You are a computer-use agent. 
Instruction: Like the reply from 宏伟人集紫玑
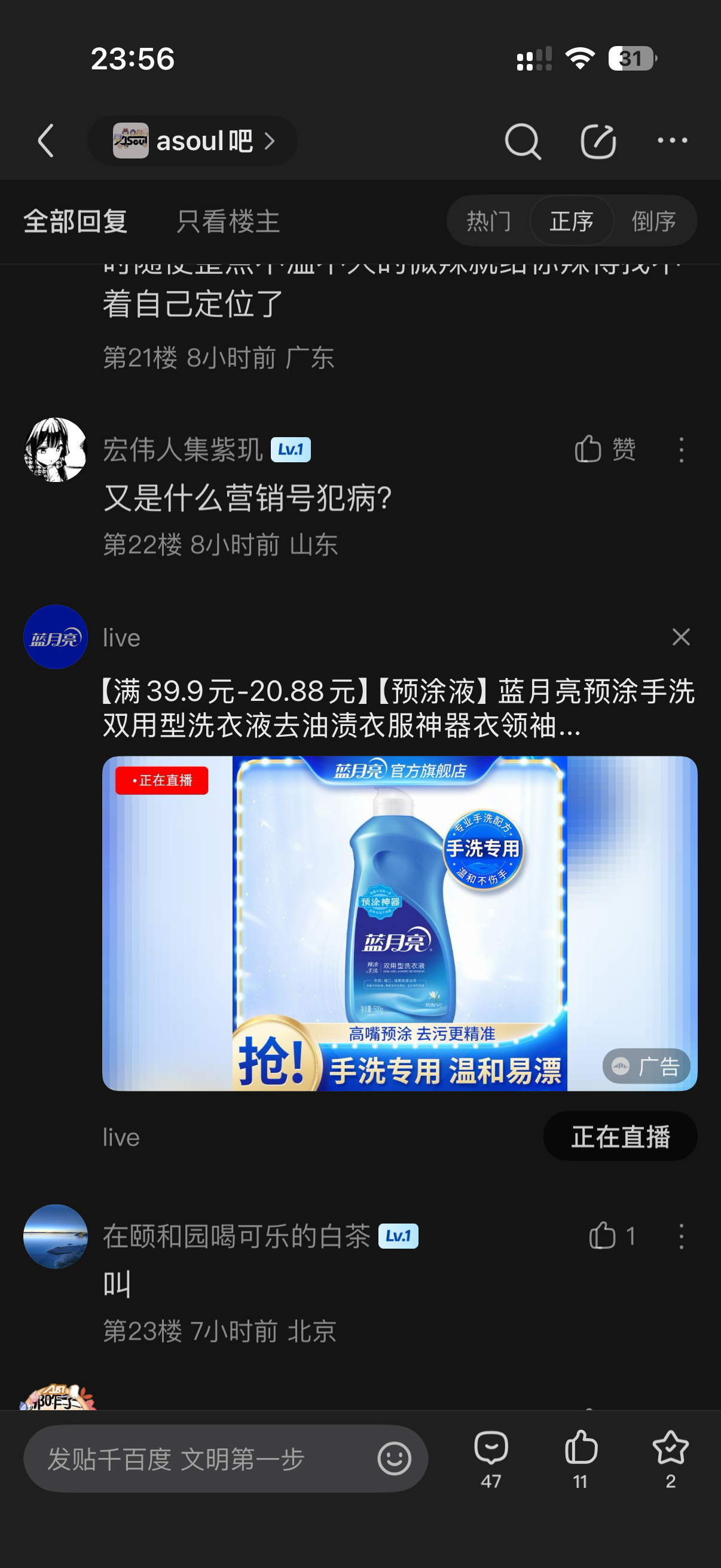coord(605,450)
